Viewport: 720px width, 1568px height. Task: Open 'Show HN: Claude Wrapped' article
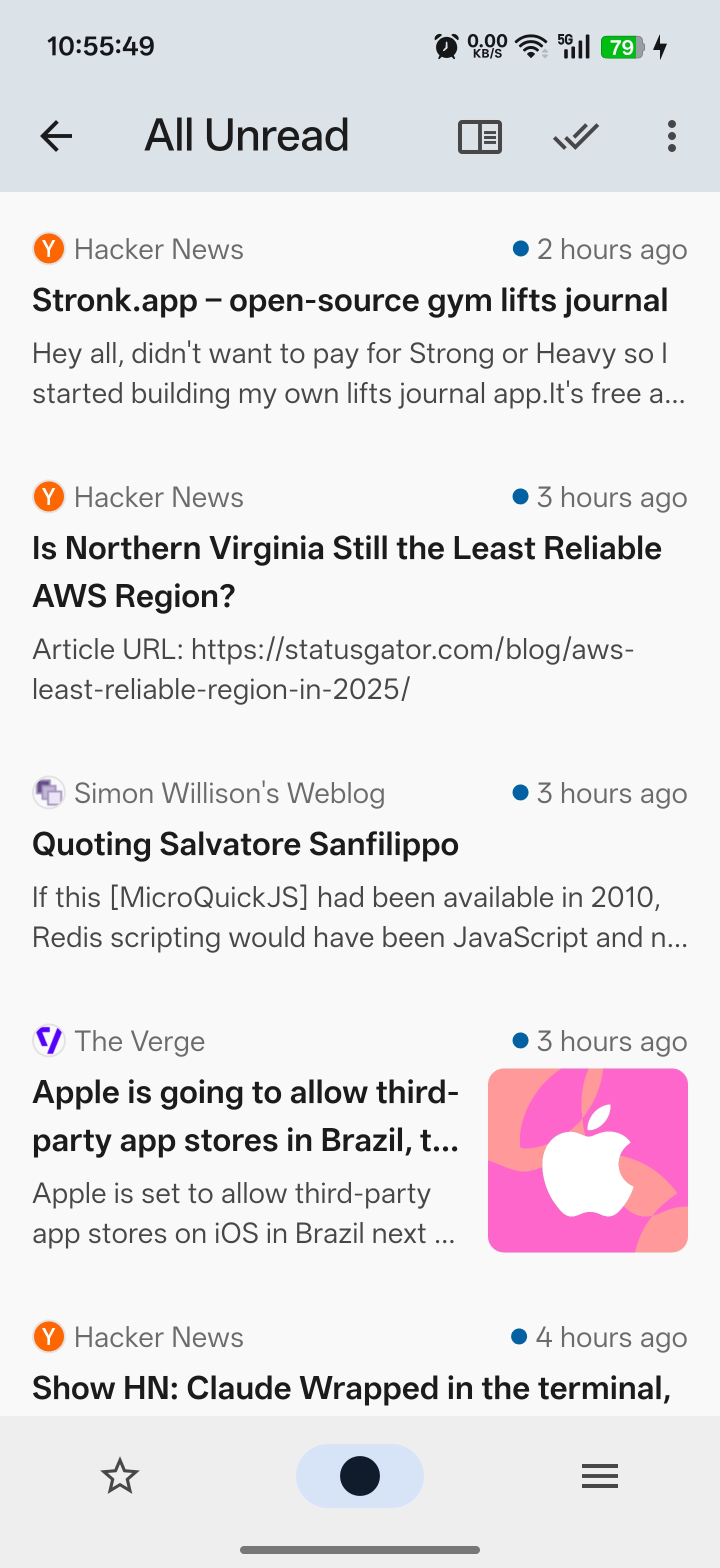point(351,1388)
